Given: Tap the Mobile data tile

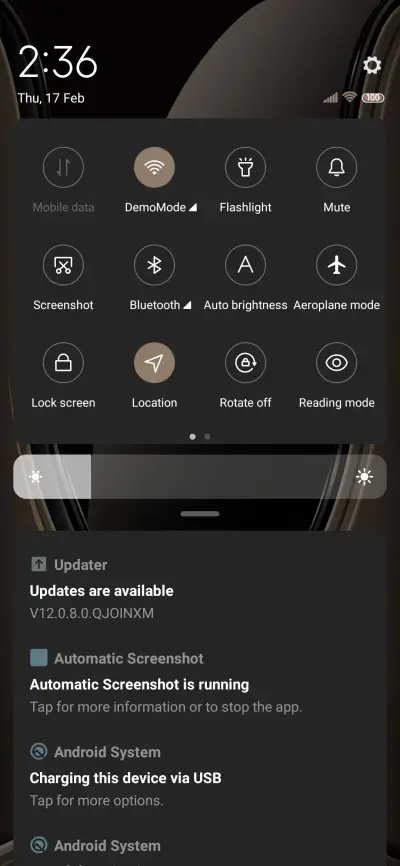Looking at the screenshot, I should [x=64, y=167].
